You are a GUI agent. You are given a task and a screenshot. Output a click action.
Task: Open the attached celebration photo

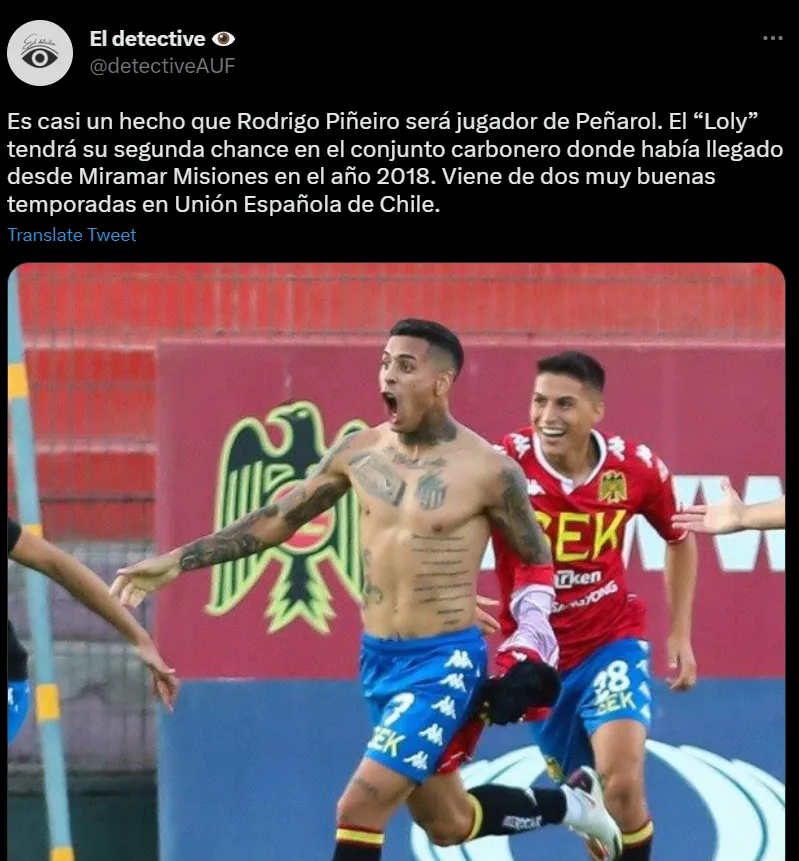click(x=400, y=560)
